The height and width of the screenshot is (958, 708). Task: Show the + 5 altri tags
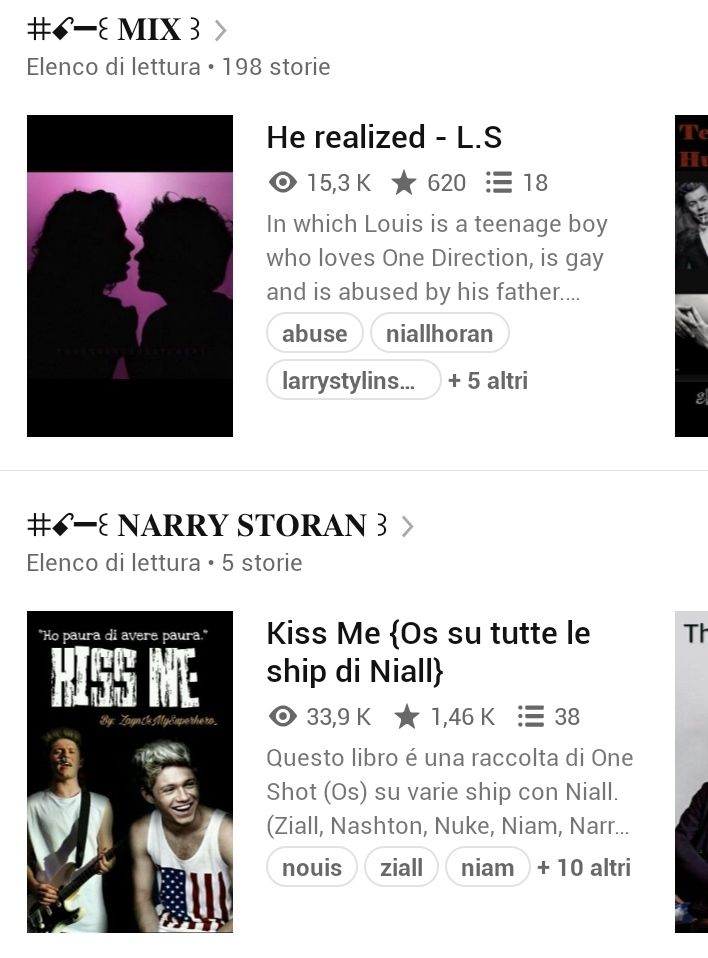point(488,380)
